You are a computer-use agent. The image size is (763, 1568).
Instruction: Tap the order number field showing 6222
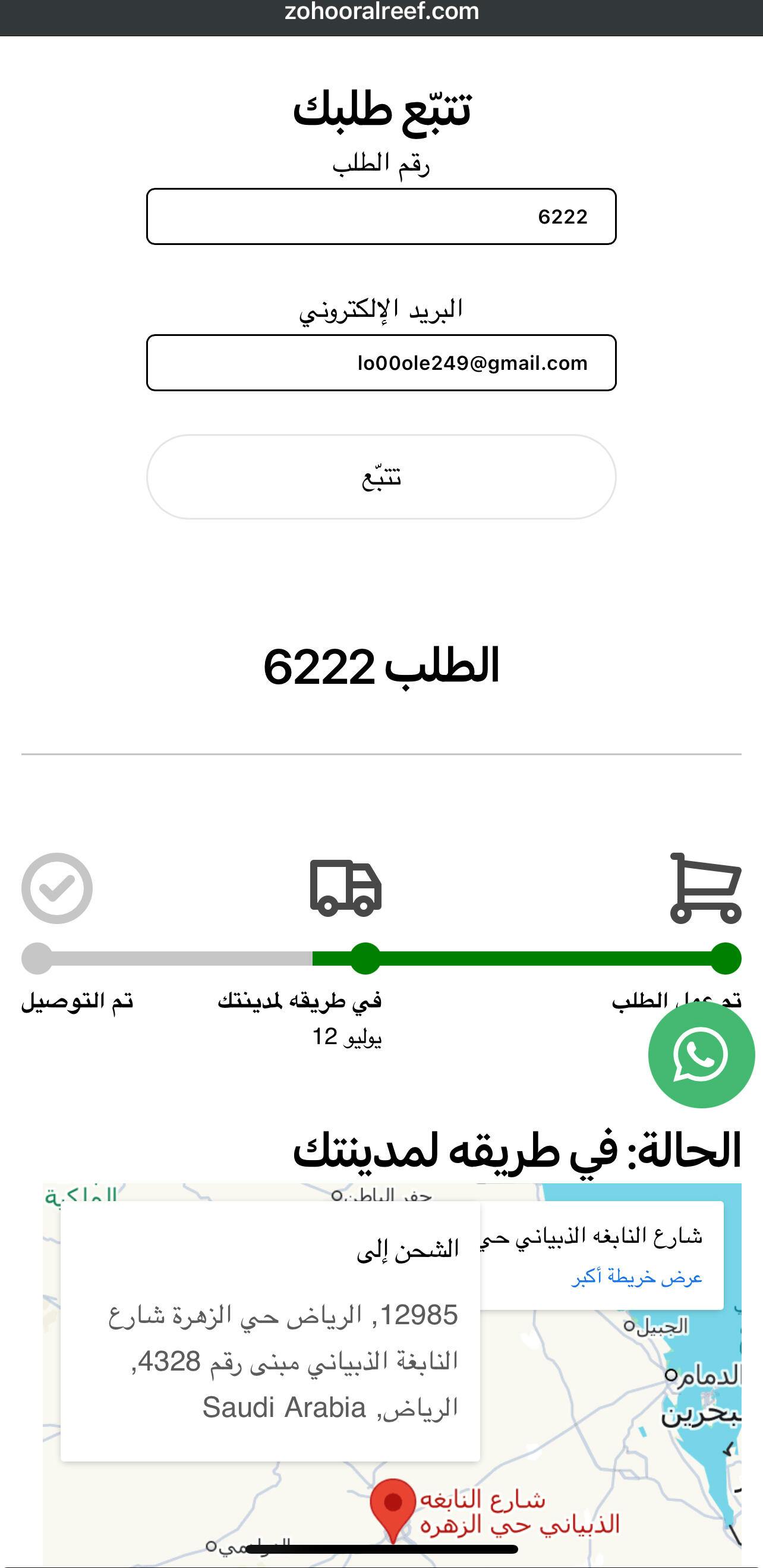click(x=381, y=216)
